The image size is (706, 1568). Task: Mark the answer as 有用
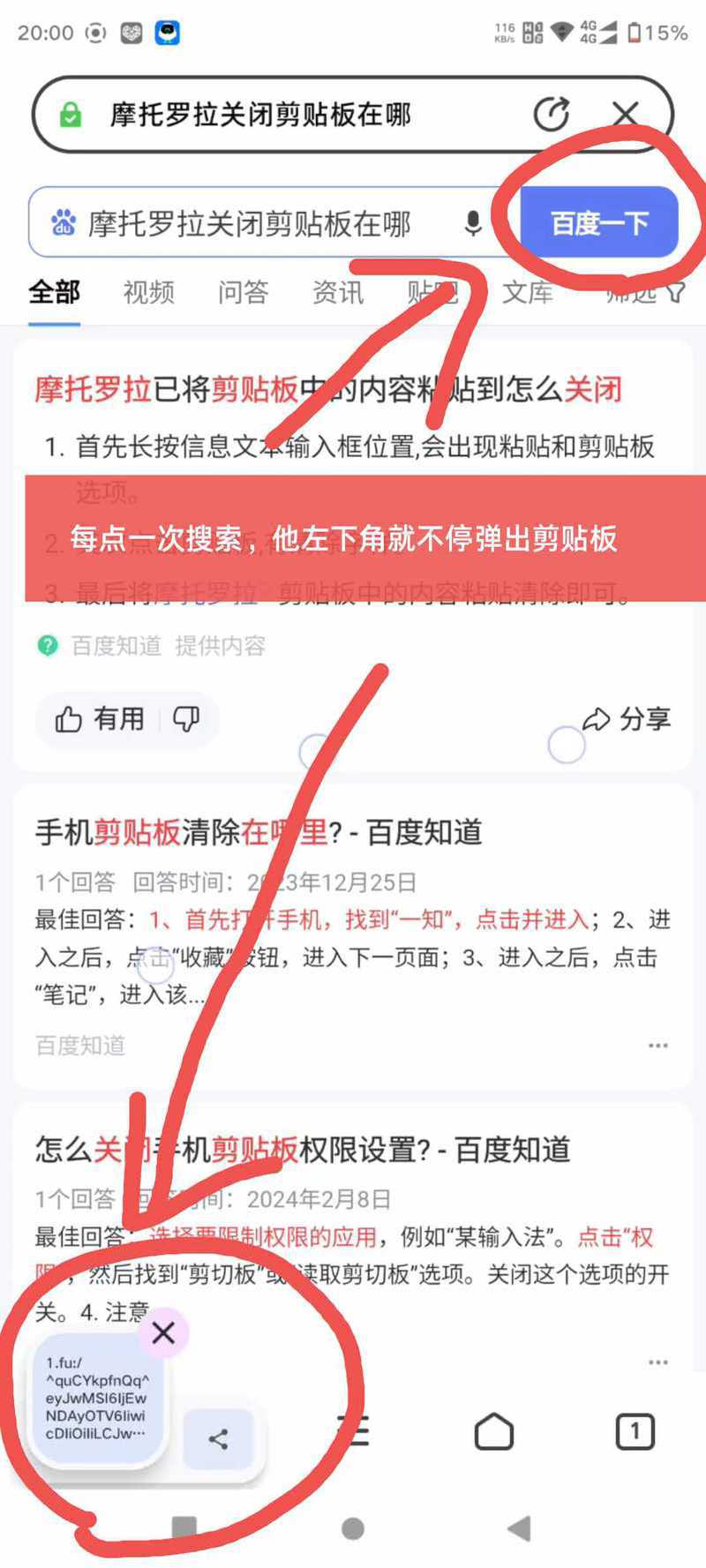tap(99, 719)
